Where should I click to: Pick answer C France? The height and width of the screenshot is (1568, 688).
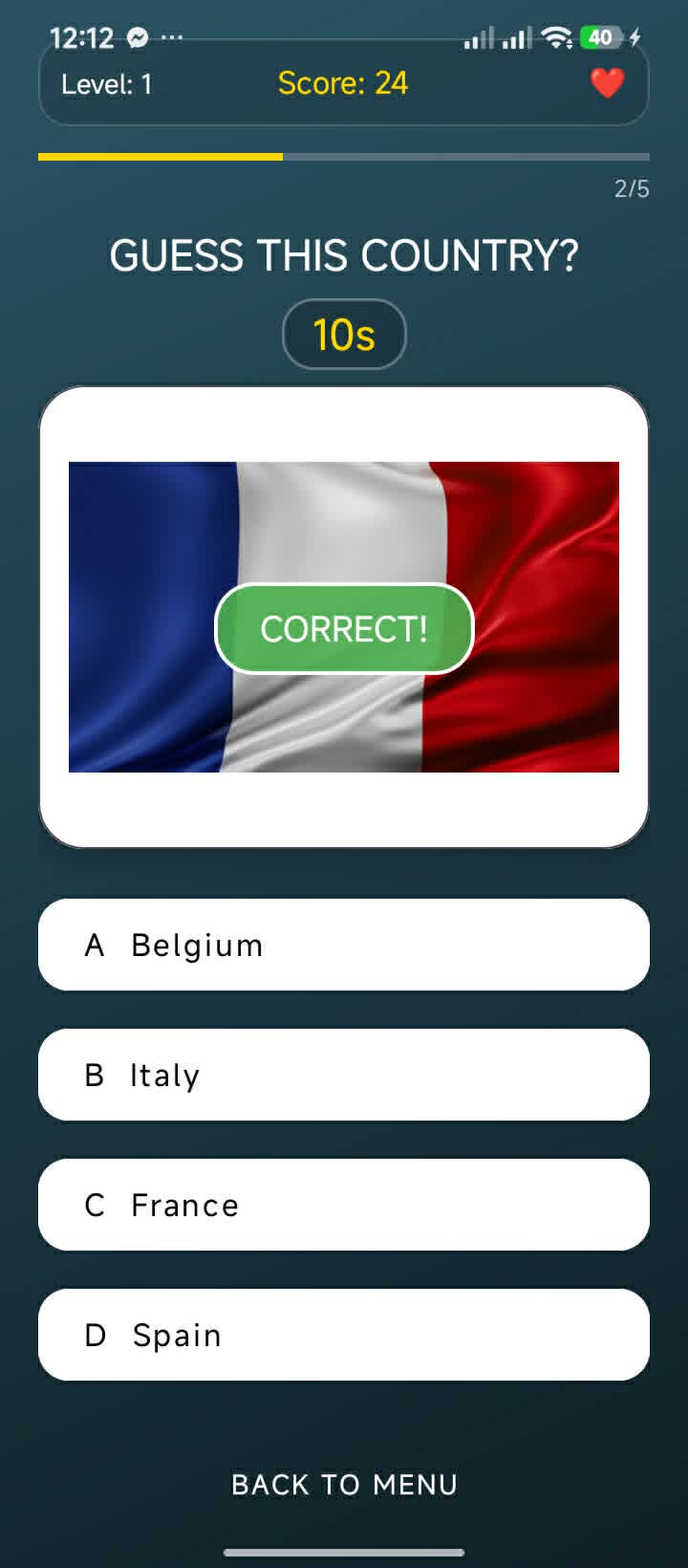(x=344, y=1205)
